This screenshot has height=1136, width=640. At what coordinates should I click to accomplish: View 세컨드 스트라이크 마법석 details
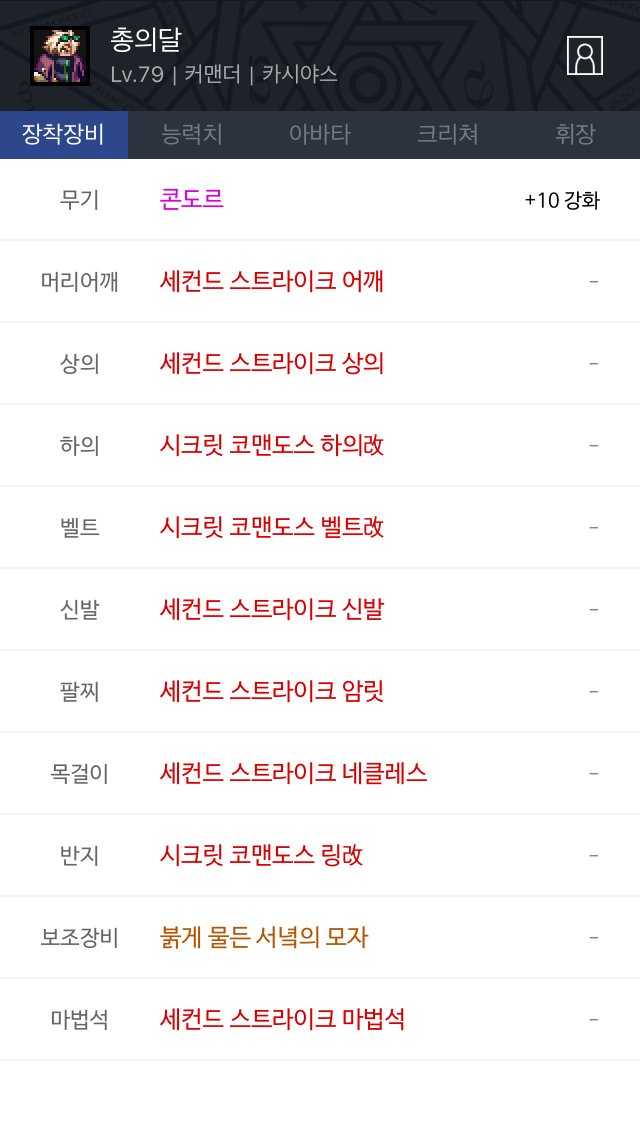282,1019
